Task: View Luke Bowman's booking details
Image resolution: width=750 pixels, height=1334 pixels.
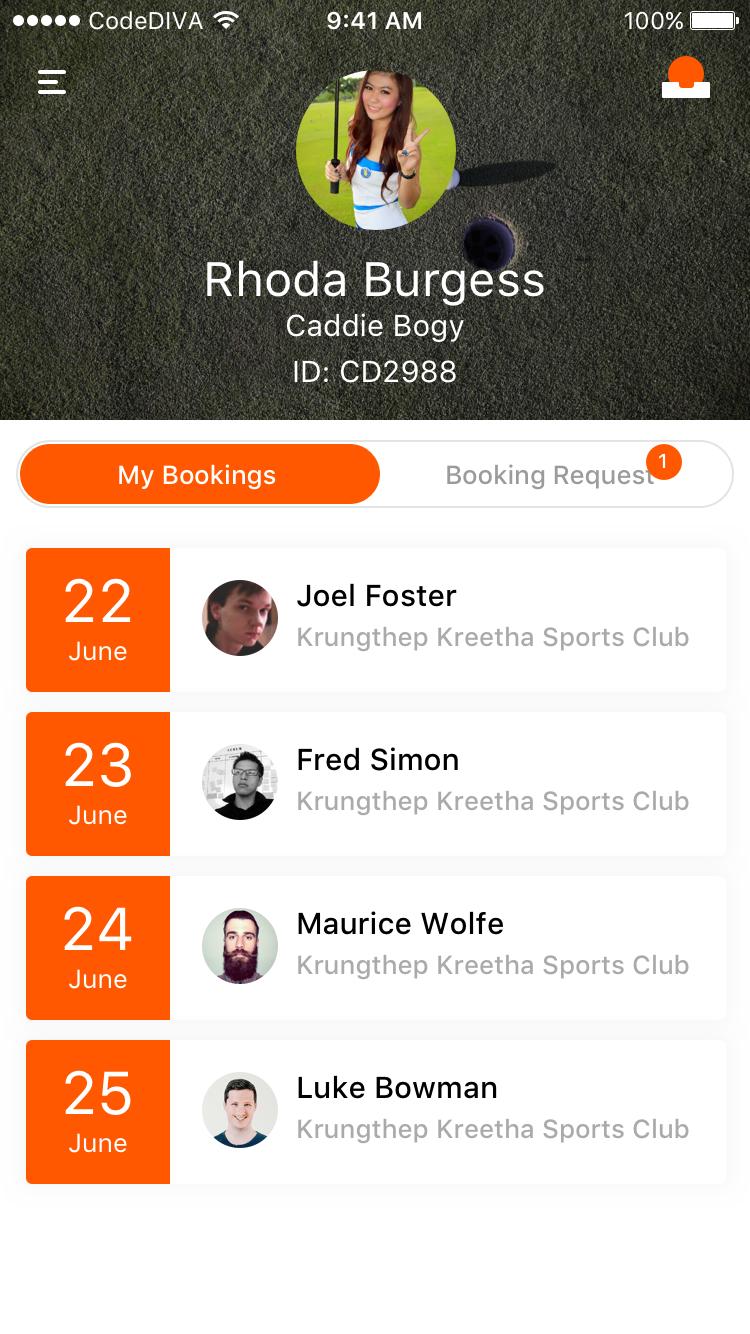Action: tap(376, 1111)
